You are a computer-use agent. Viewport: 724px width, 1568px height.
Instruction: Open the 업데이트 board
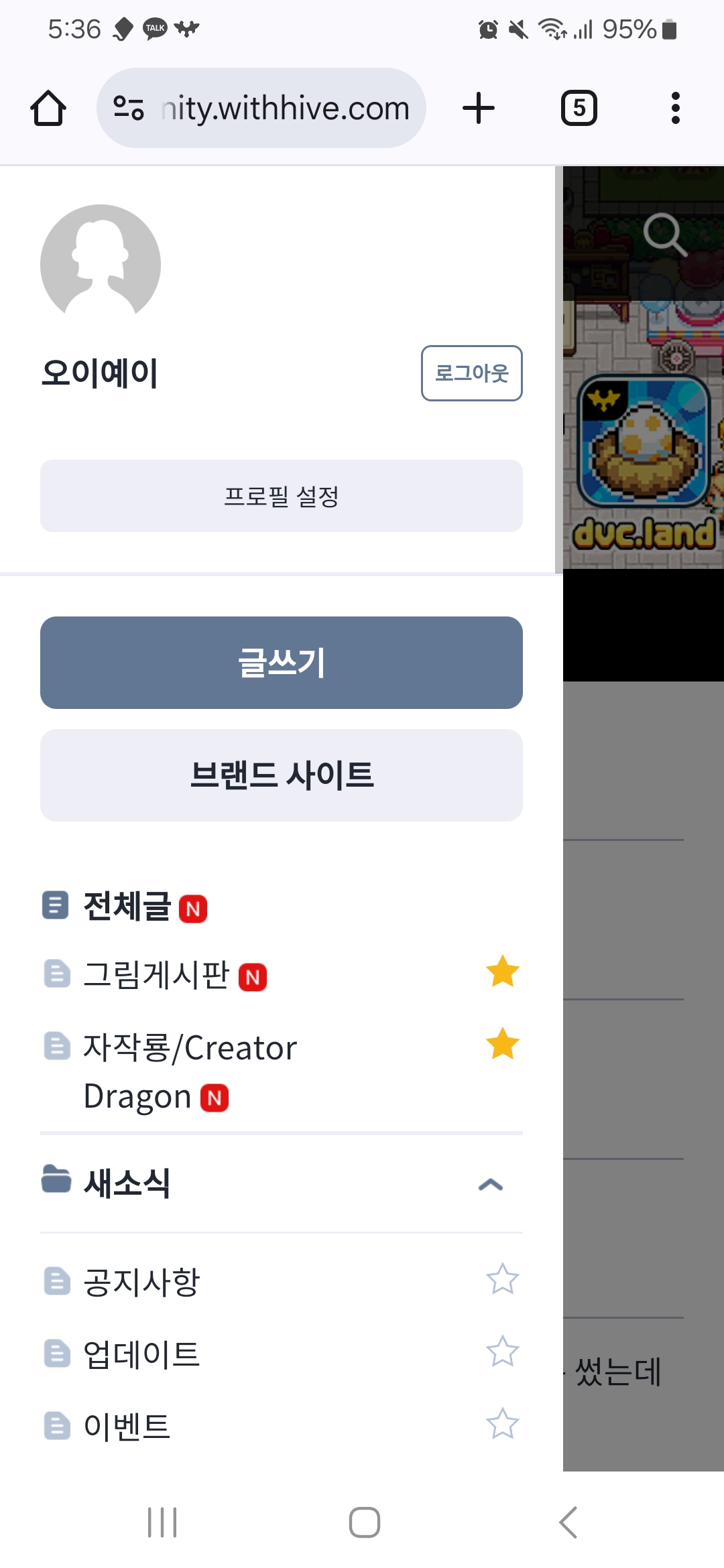tap(141, 1354)
